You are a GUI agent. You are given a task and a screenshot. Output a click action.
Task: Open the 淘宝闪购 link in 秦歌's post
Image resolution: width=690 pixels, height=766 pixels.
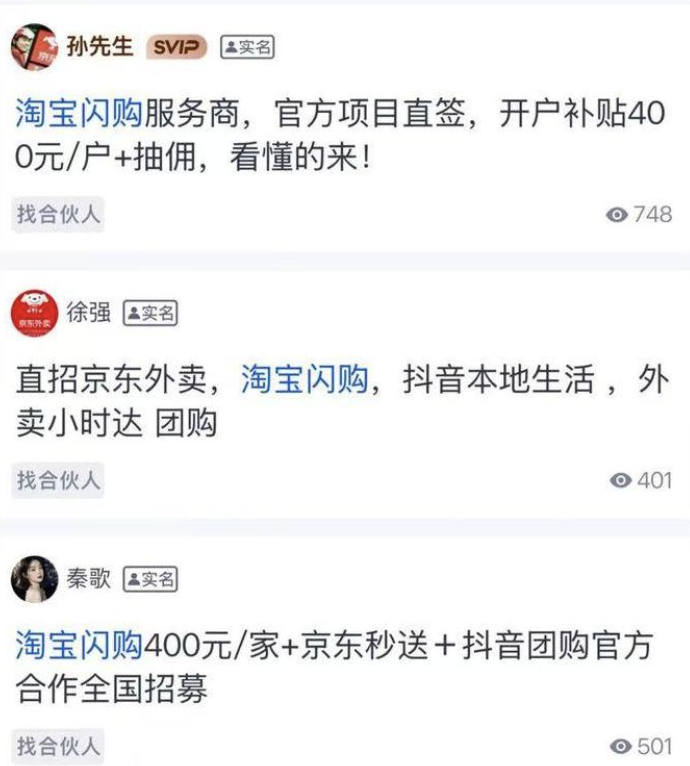click(x=80, y=646)
